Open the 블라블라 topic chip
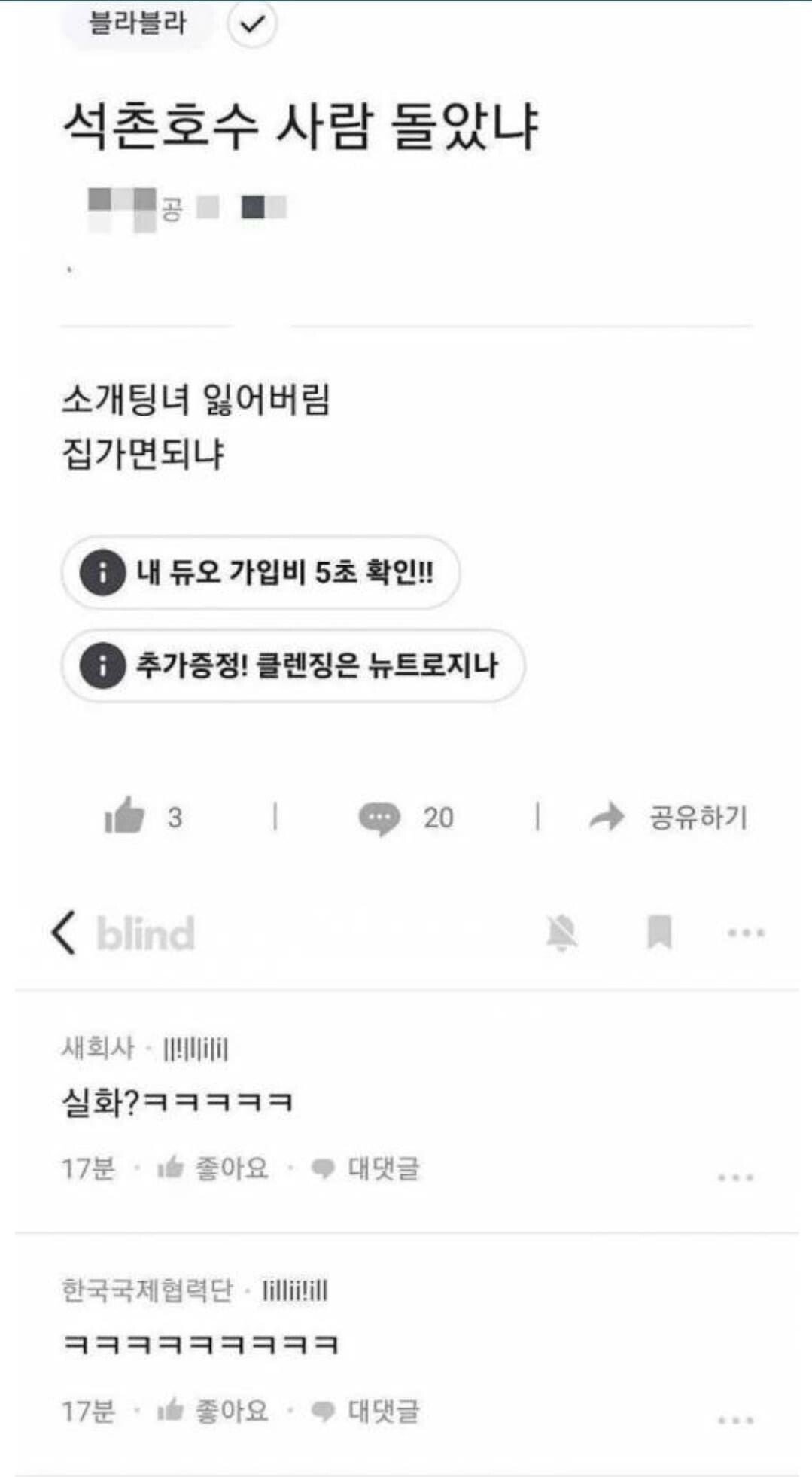This screenshot has height=1477, width=812. (x=137, y=23)
